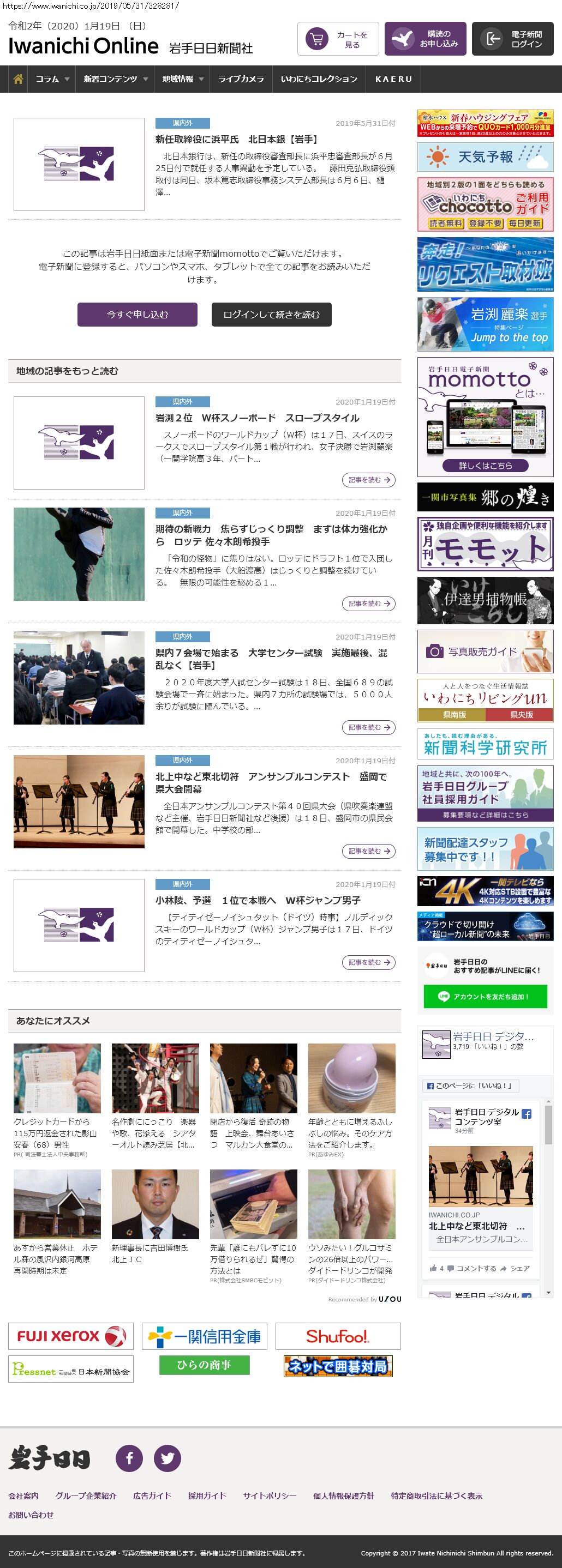Image resolution: width=562 pixels, height=1568 pixels.
Task: Open ライブカメラ page
Action: [x=241, y=79]
